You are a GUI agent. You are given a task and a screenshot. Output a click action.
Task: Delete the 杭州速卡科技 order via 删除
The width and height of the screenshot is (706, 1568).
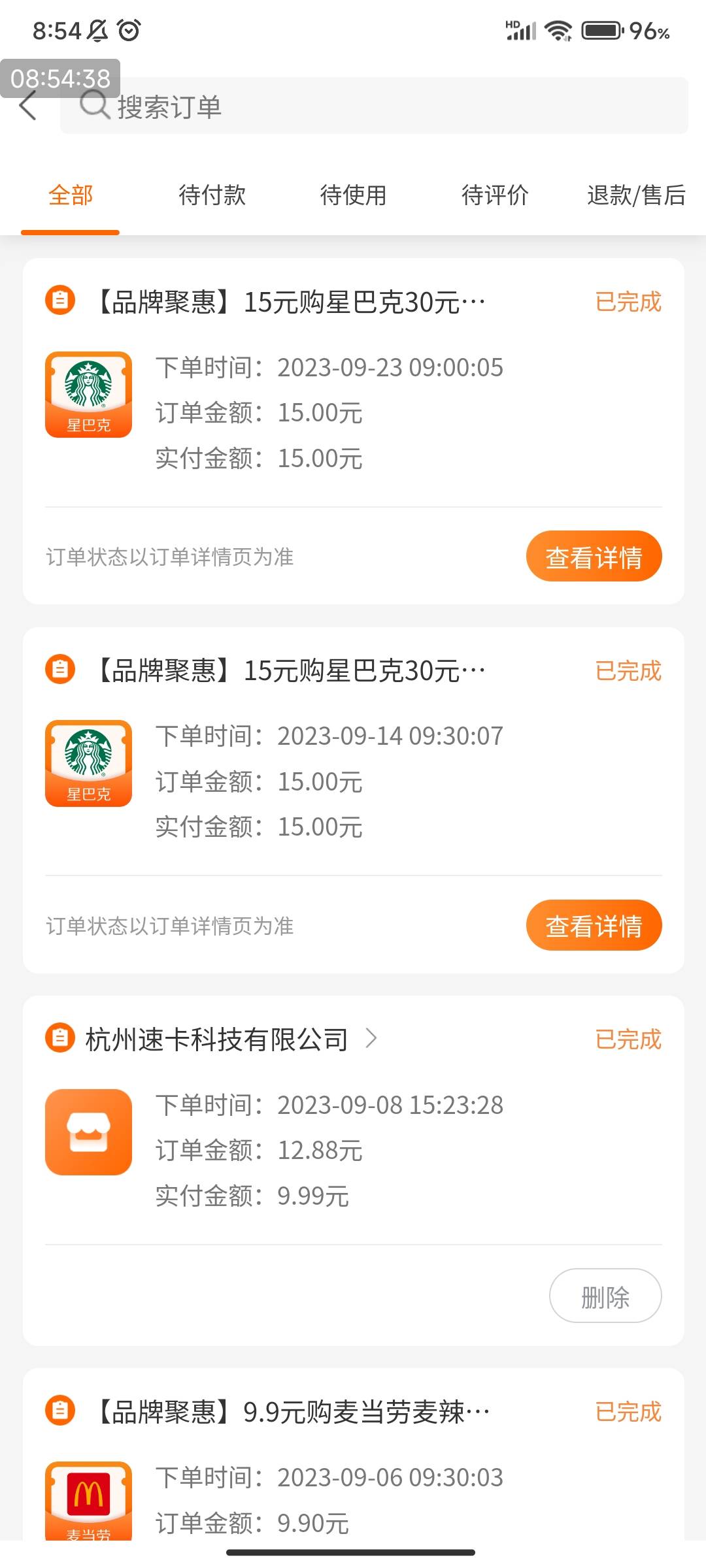(605, 1296)
